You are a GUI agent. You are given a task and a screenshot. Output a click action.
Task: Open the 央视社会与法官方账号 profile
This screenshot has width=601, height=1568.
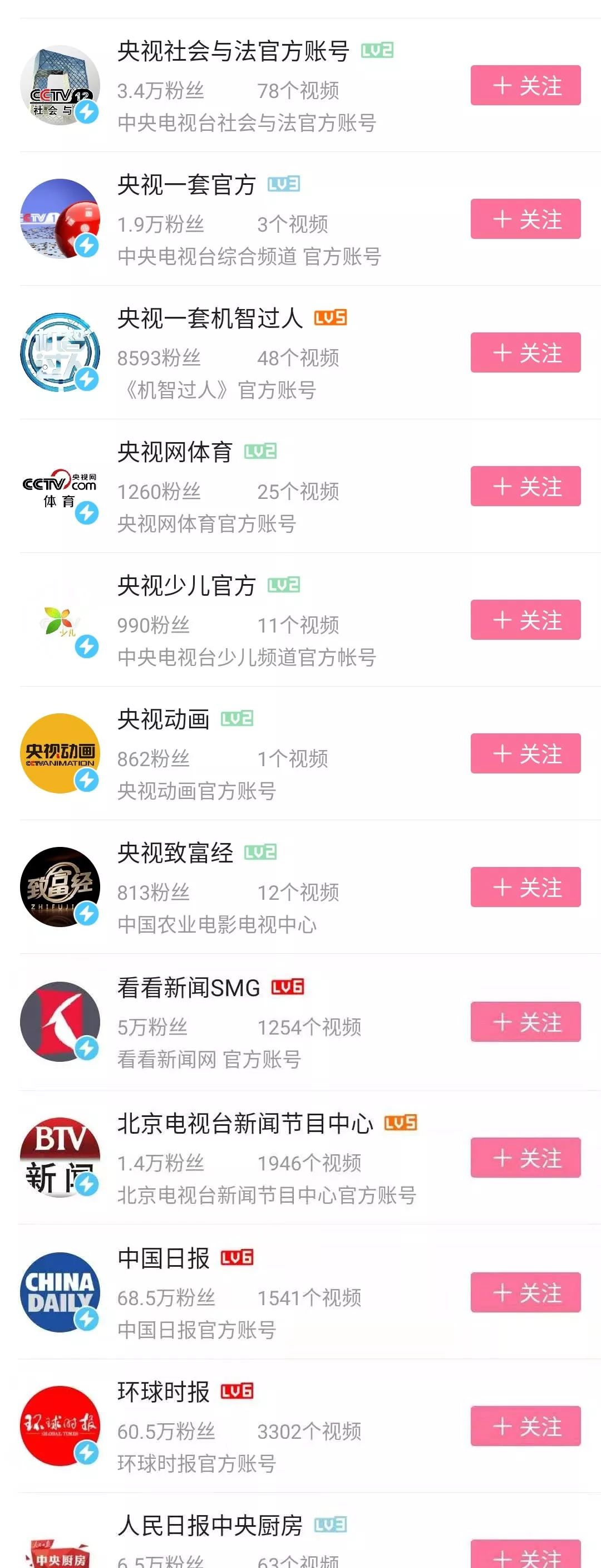(233, 51)
